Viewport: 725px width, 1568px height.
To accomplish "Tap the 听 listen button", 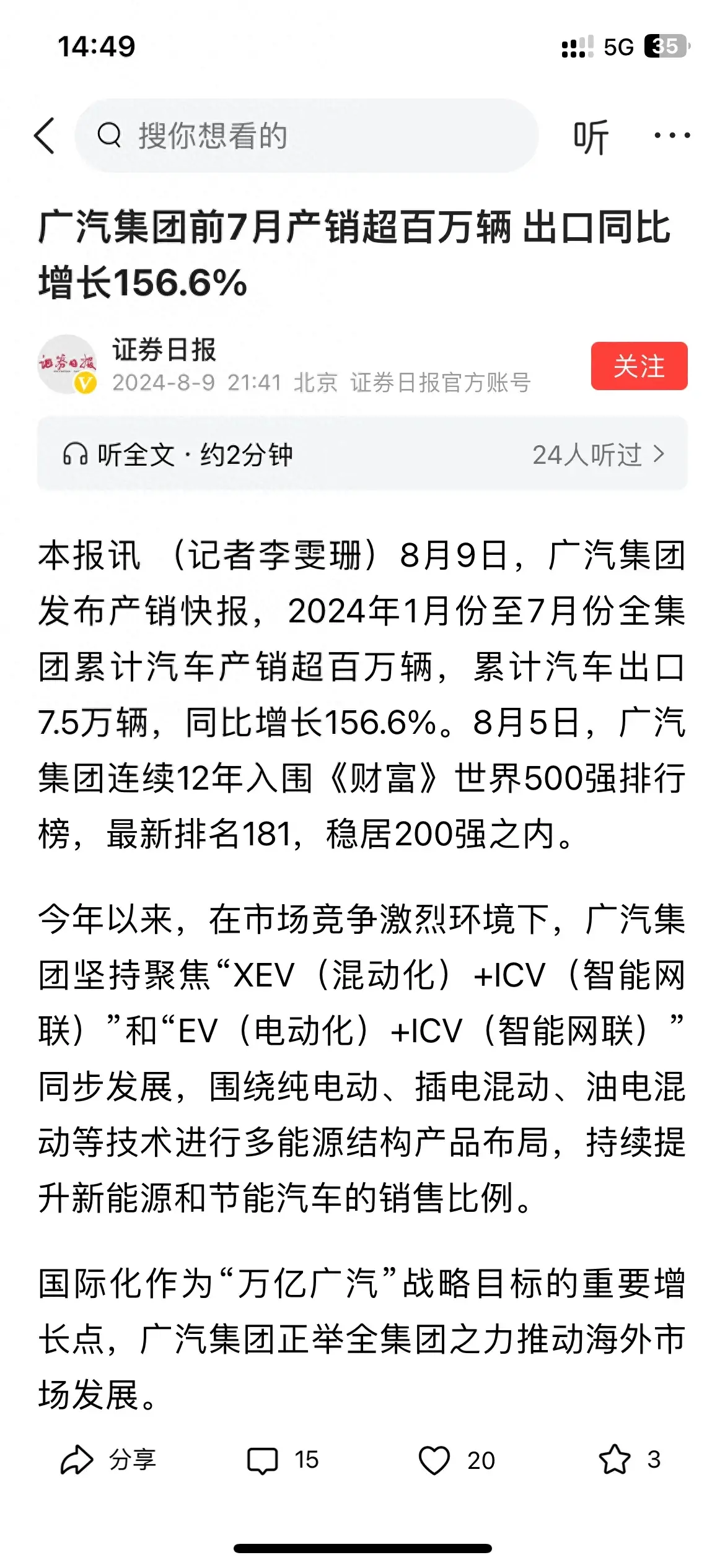I will pyautogui.click(x=591, y=137).
